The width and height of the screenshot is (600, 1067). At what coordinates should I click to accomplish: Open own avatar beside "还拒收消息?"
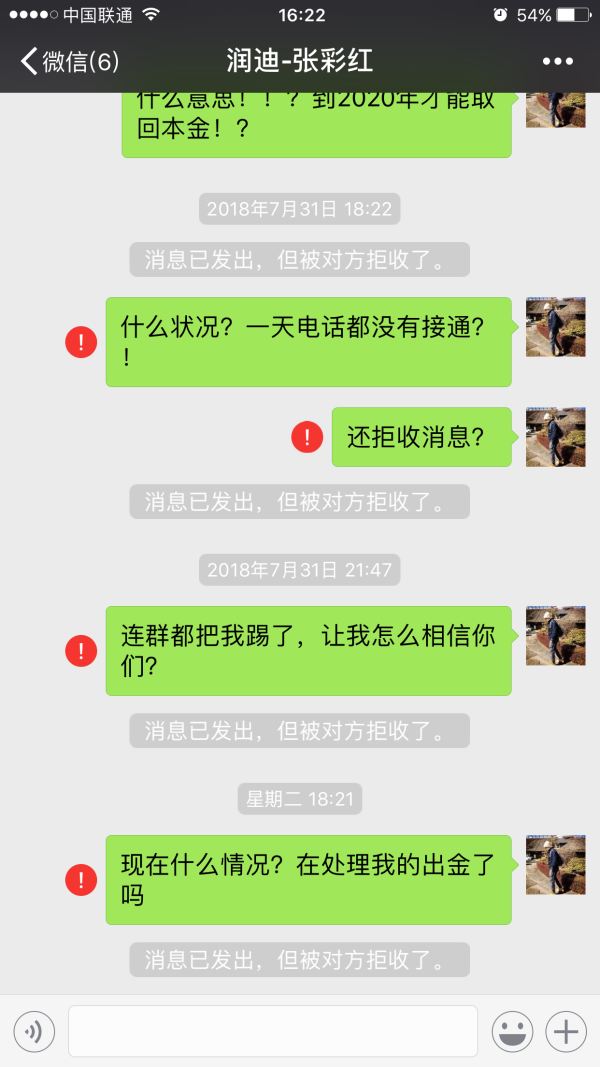556,437
